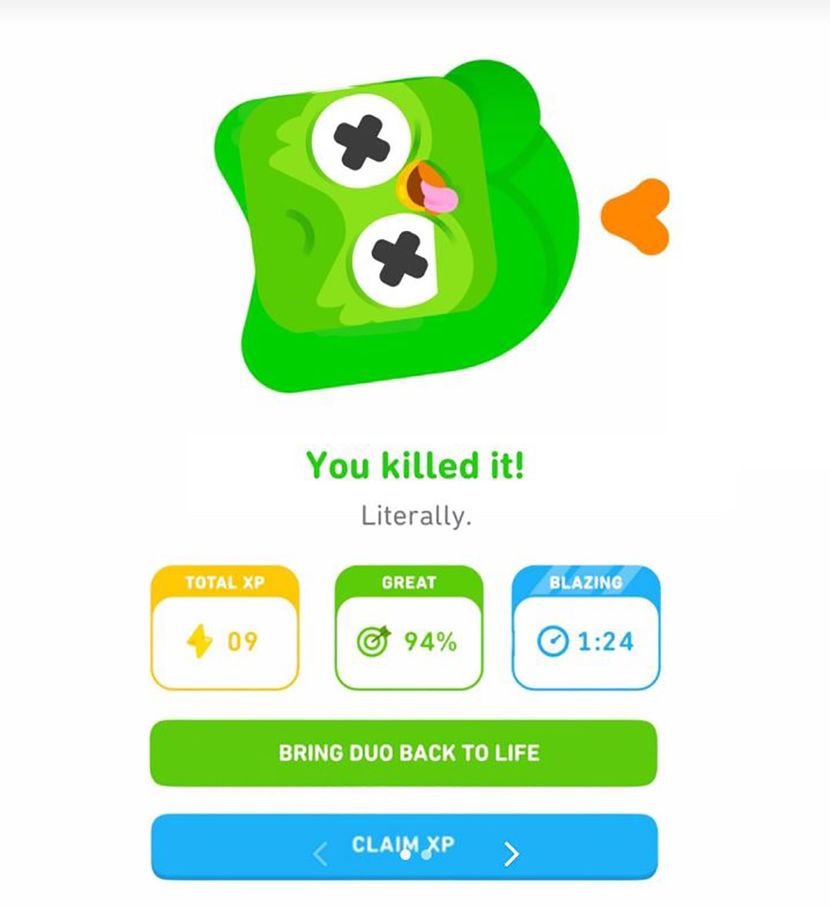Go to next slide with right arrow

click(511, 853)
